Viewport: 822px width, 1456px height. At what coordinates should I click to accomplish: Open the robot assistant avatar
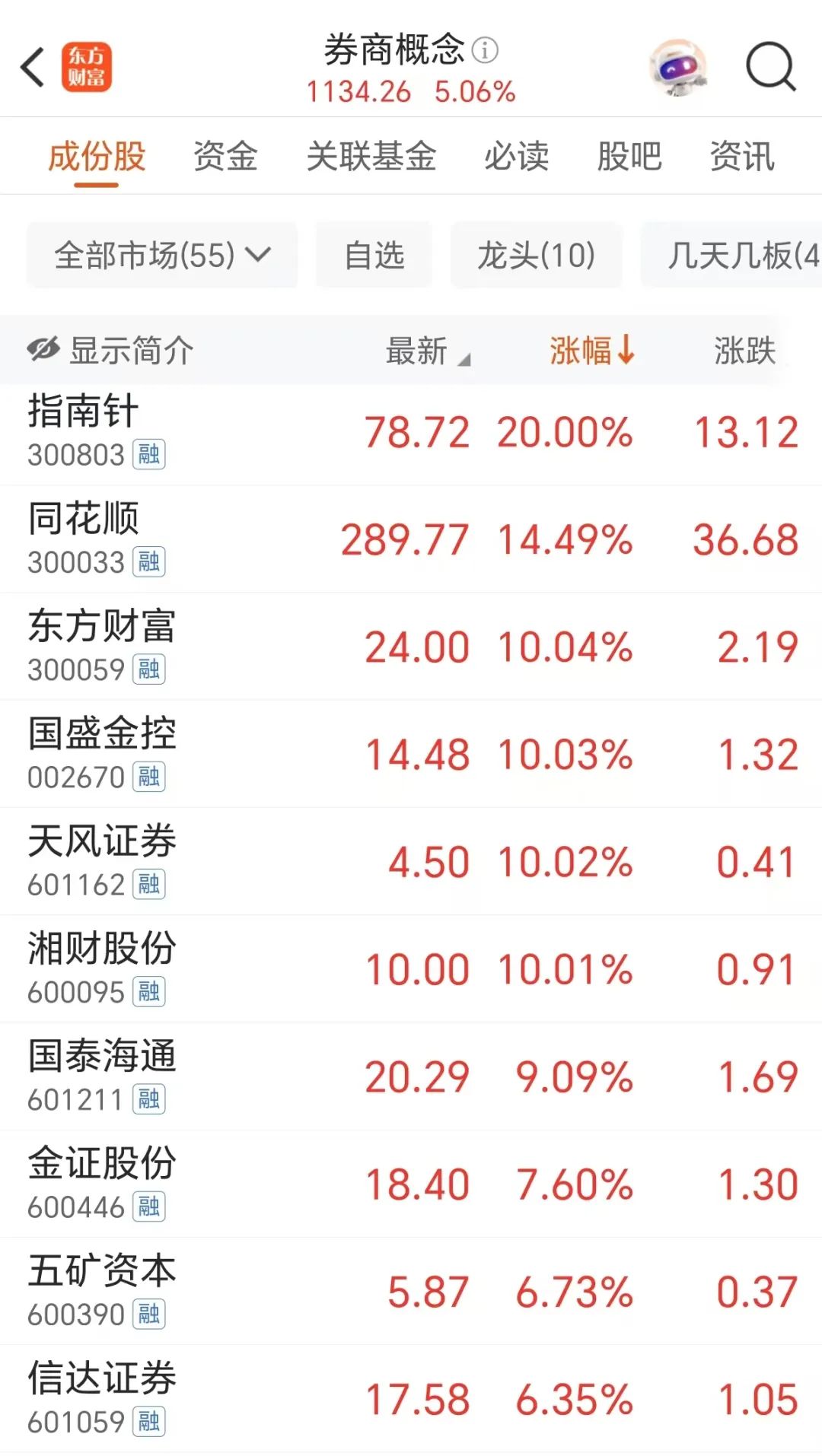click(x=678, y=67)
